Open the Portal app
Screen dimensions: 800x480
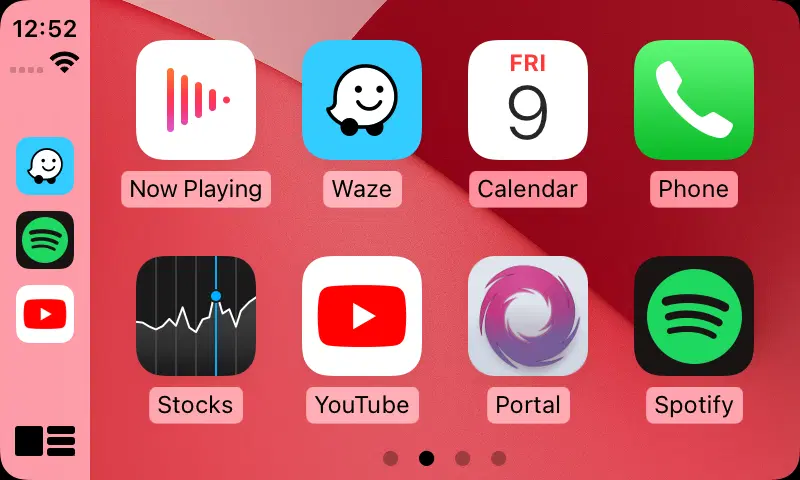(528, 316)
